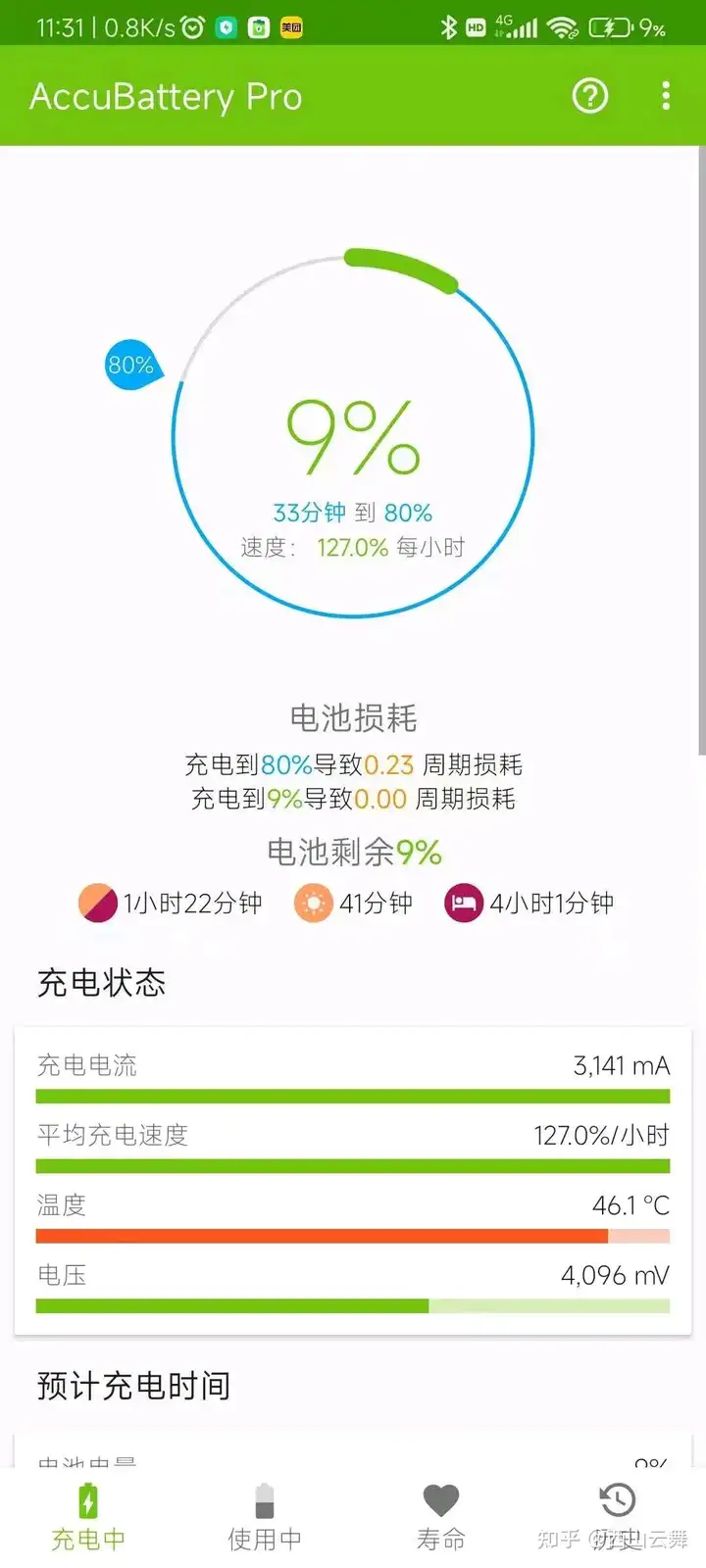
Task: Switch to the 使用中 tab
Action: (265, 1517)
